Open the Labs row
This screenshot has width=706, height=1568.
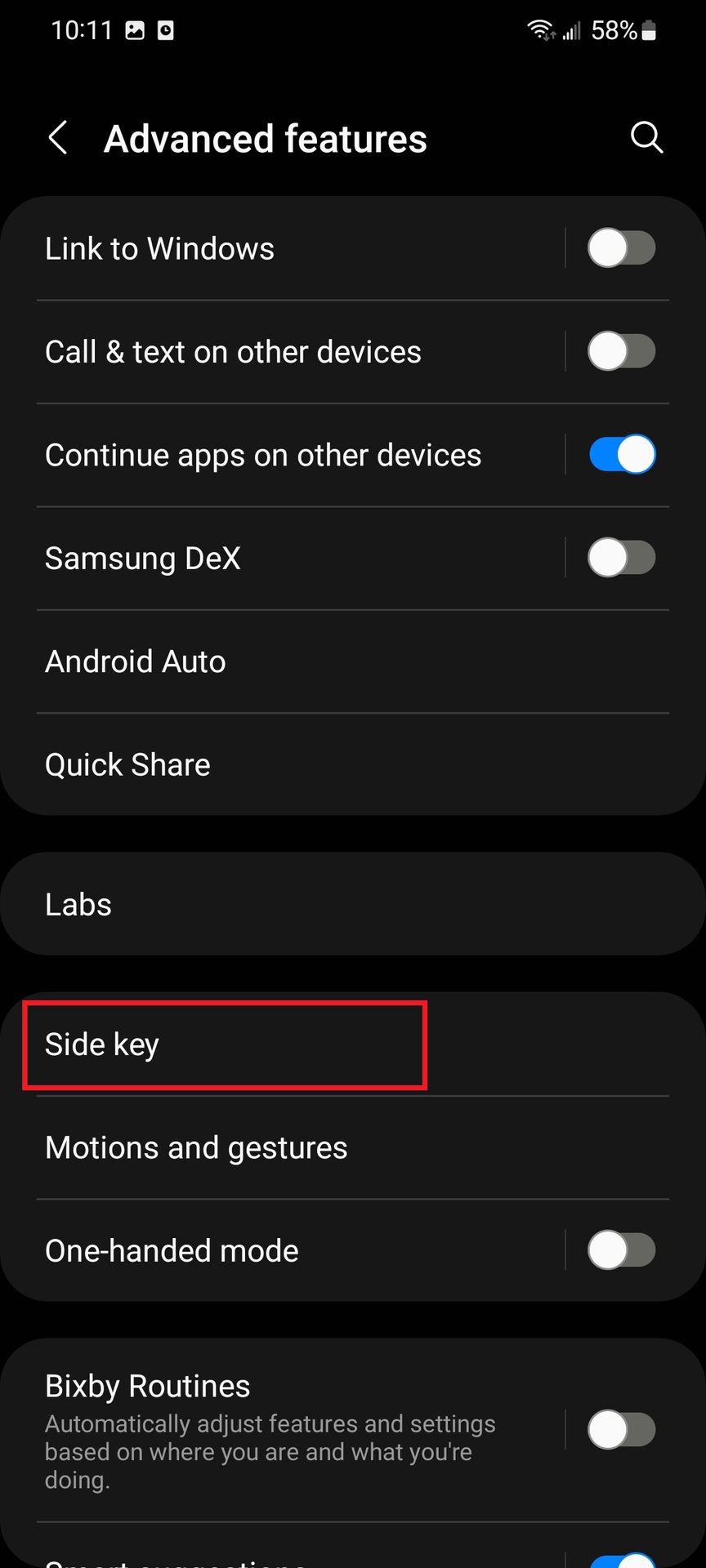pyautogui.click(x=78, y=905)
